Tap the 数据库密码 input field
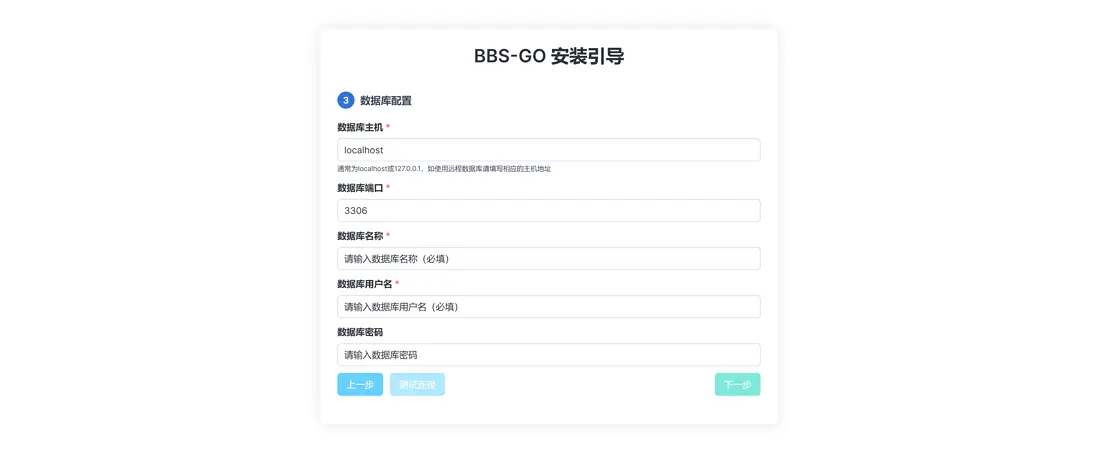 click(548, 355)
